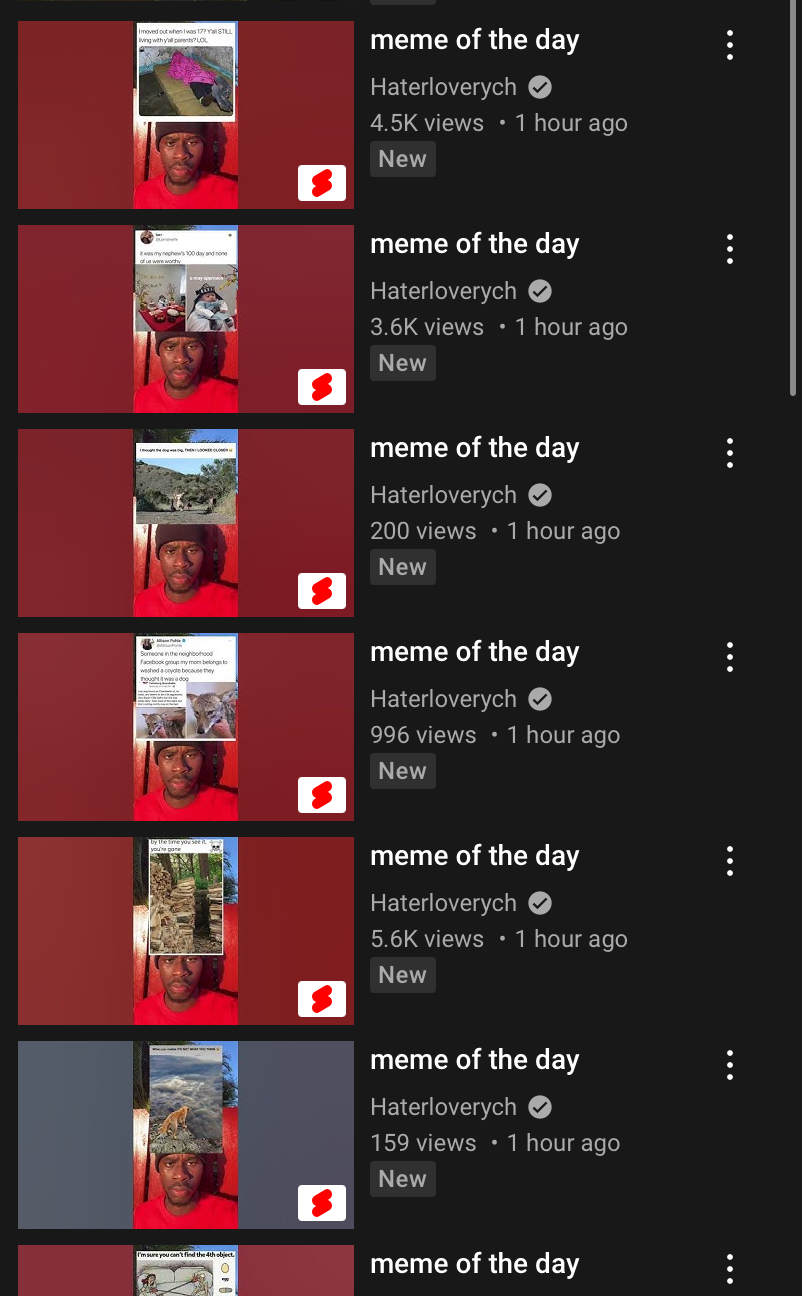Screen dimensions: 802x1296
Task: Open the 5.6K views meme video
Action: tap(186, 931)
